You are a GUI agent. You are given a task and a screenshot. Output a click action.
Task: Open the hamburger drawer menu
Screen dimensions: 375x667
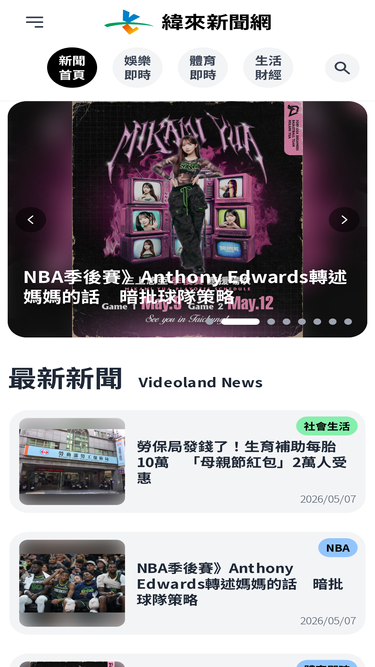34,22
